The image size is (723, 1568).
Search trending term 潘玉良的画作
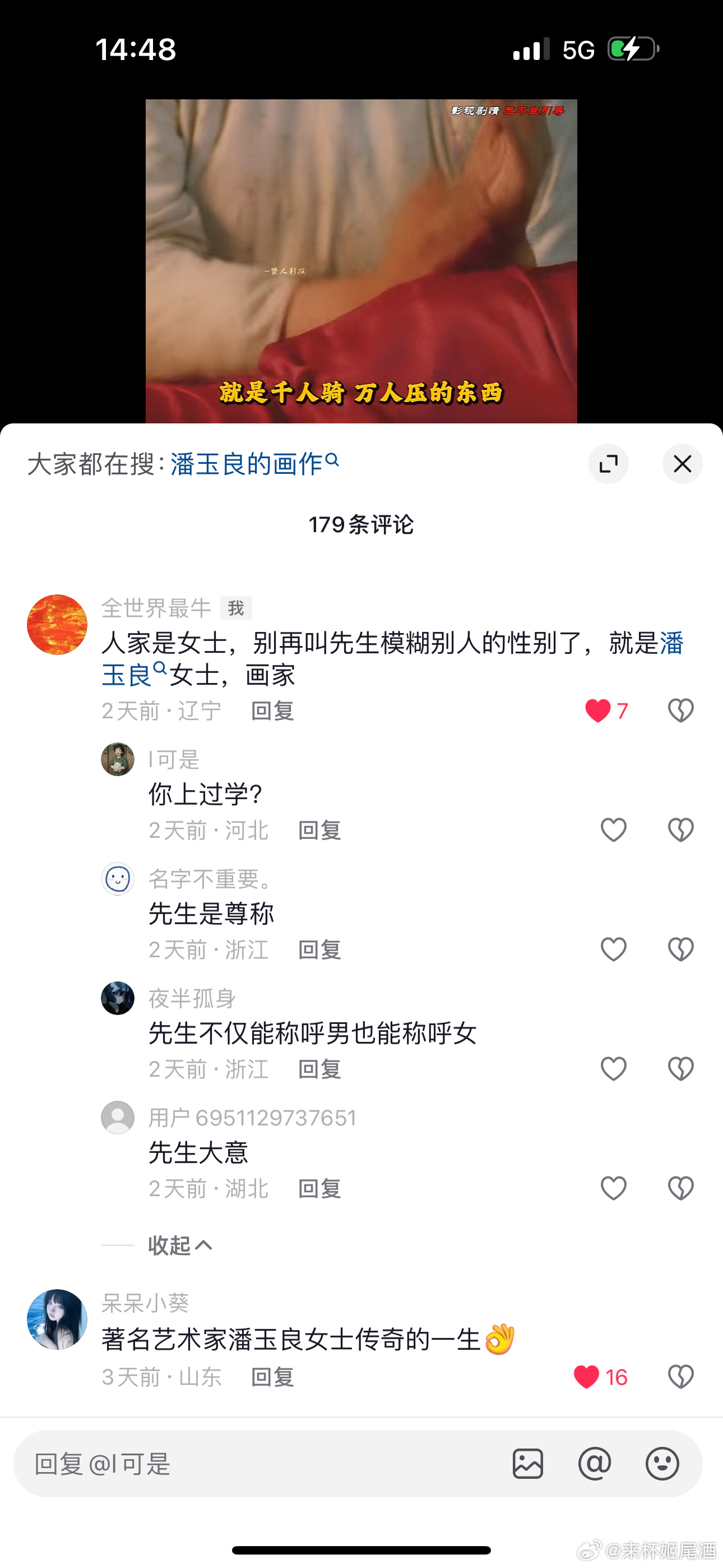253,464
